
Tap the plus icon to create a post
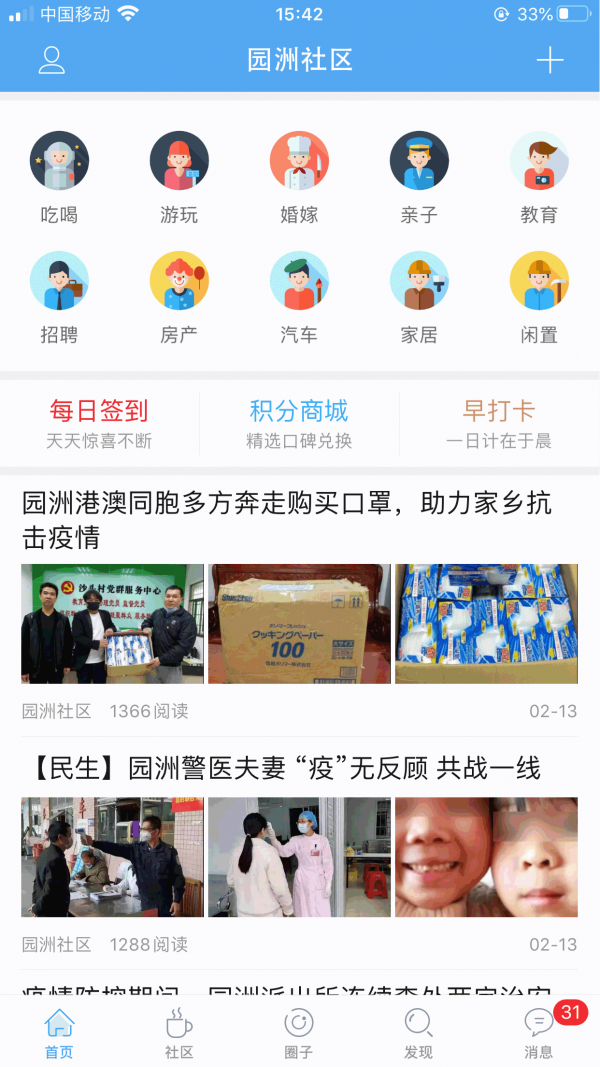550,60
